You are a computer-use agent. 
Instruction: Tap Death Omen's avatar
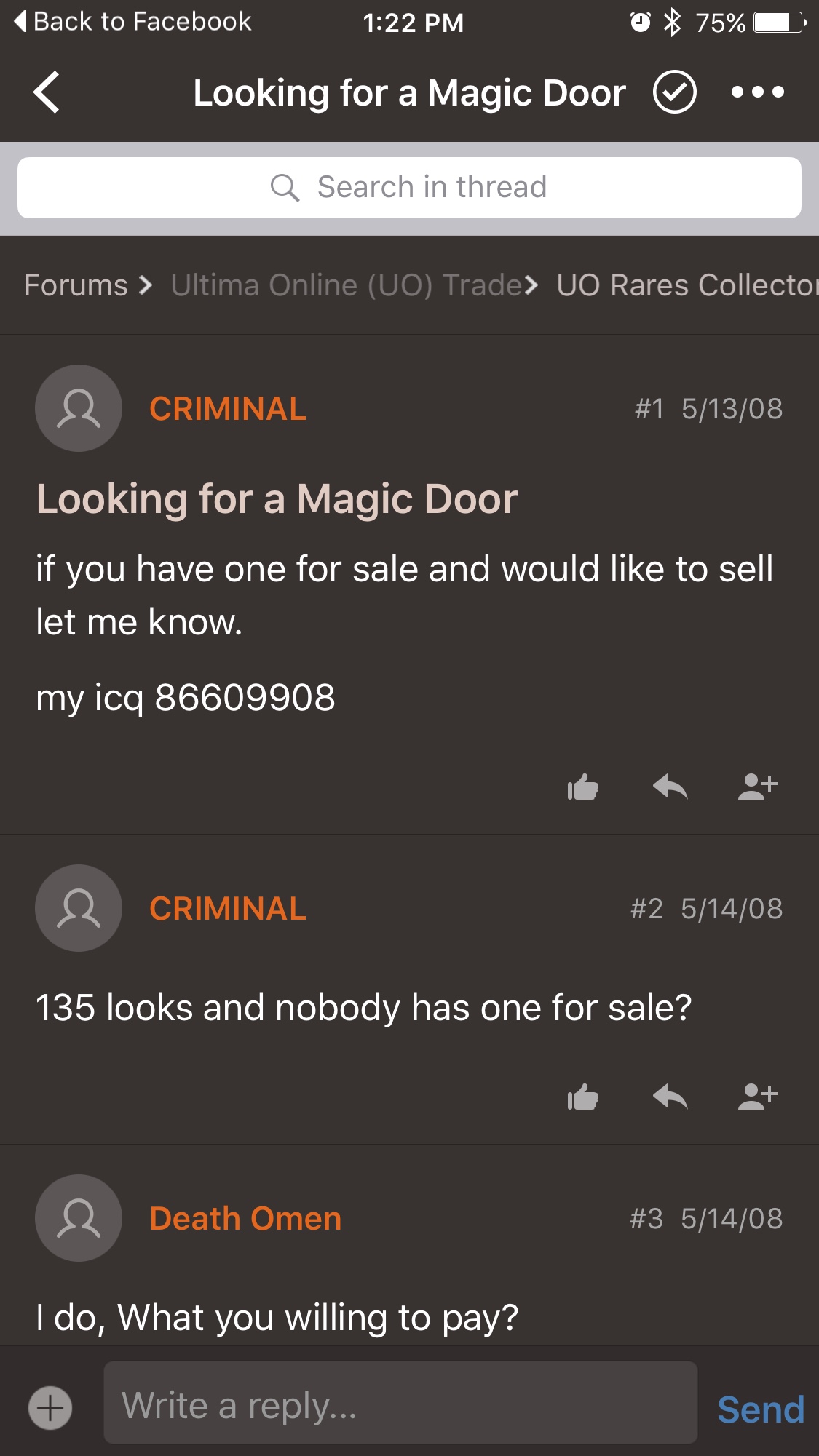point(79,1218)
